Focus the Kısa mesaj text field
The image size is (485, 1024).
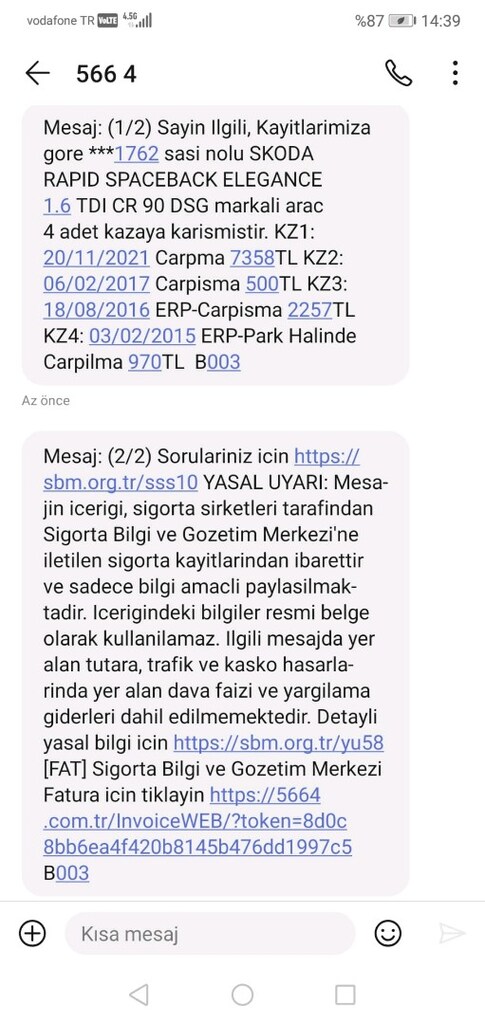[x=210, y=934]
